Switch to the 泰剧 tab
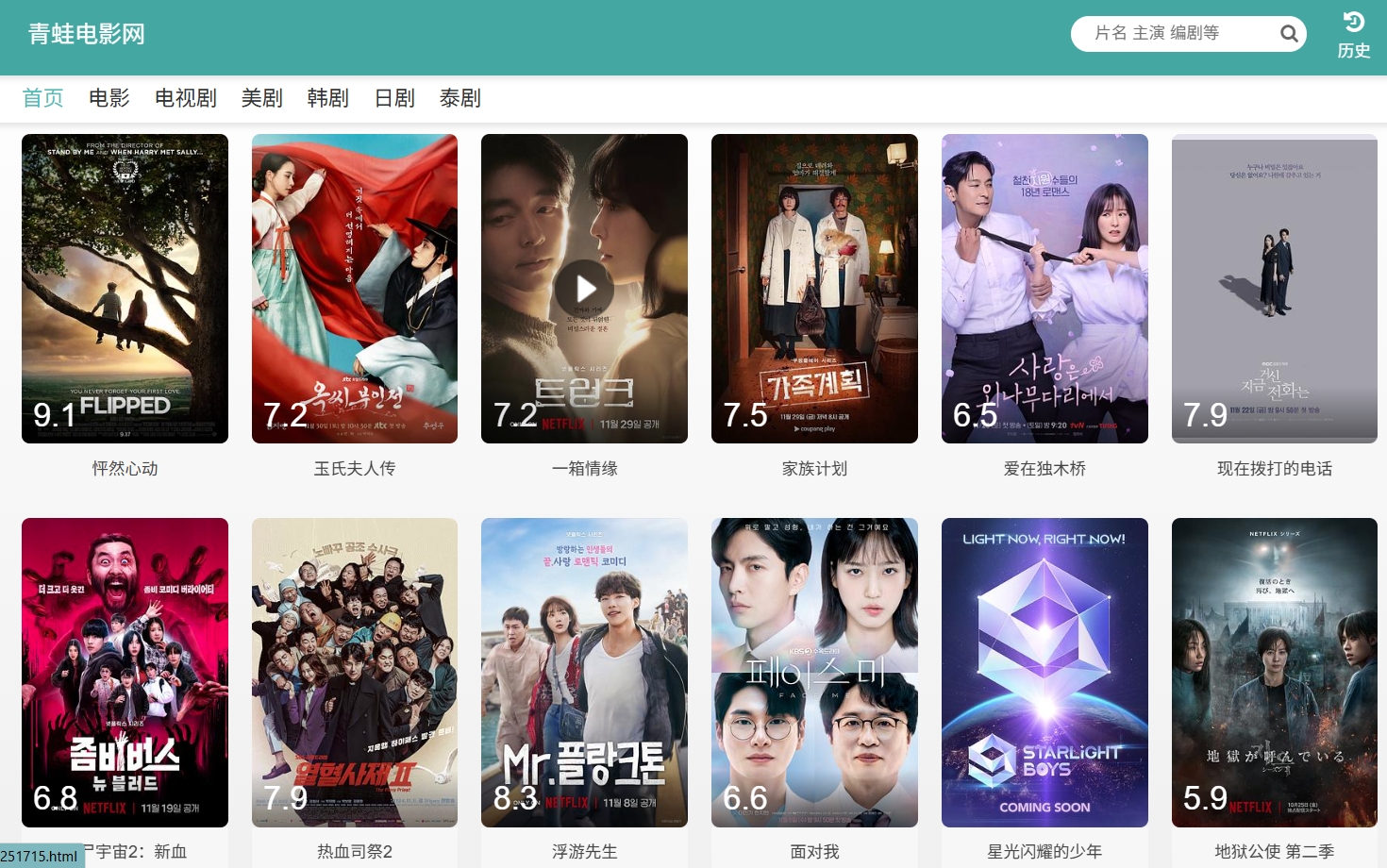 point(460,98)
